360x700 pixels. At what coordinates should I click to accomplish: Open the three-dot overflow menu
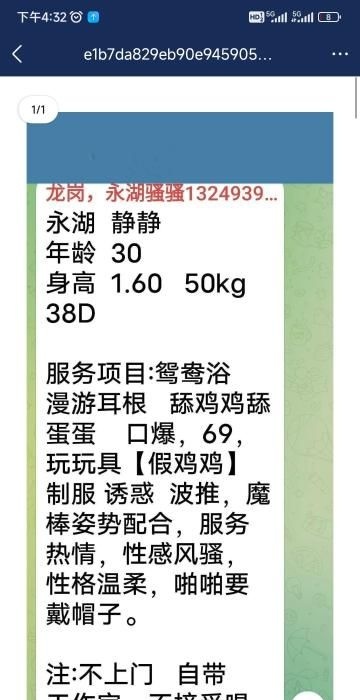point(340,54)
